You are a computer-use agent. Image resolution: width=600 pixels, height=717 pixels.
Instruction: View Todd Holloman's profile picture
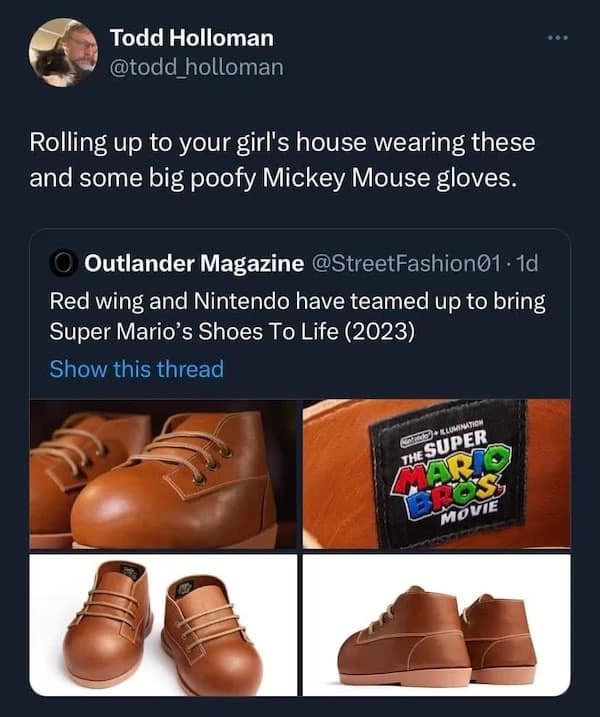coord(64,52)
